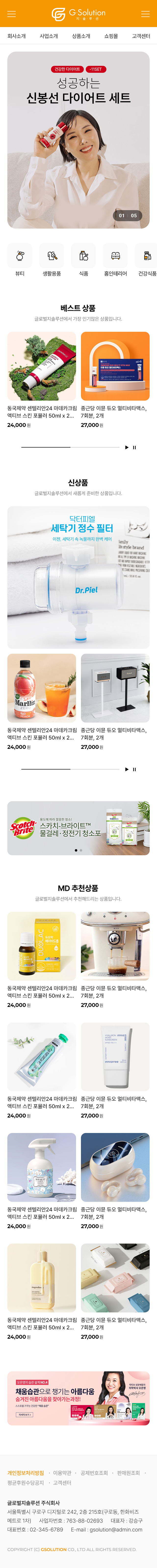Image resolution: width=157 pixels, height=1568 pixels.
Task: Open the 이용약관 footer link
Action: point(62,1473)
